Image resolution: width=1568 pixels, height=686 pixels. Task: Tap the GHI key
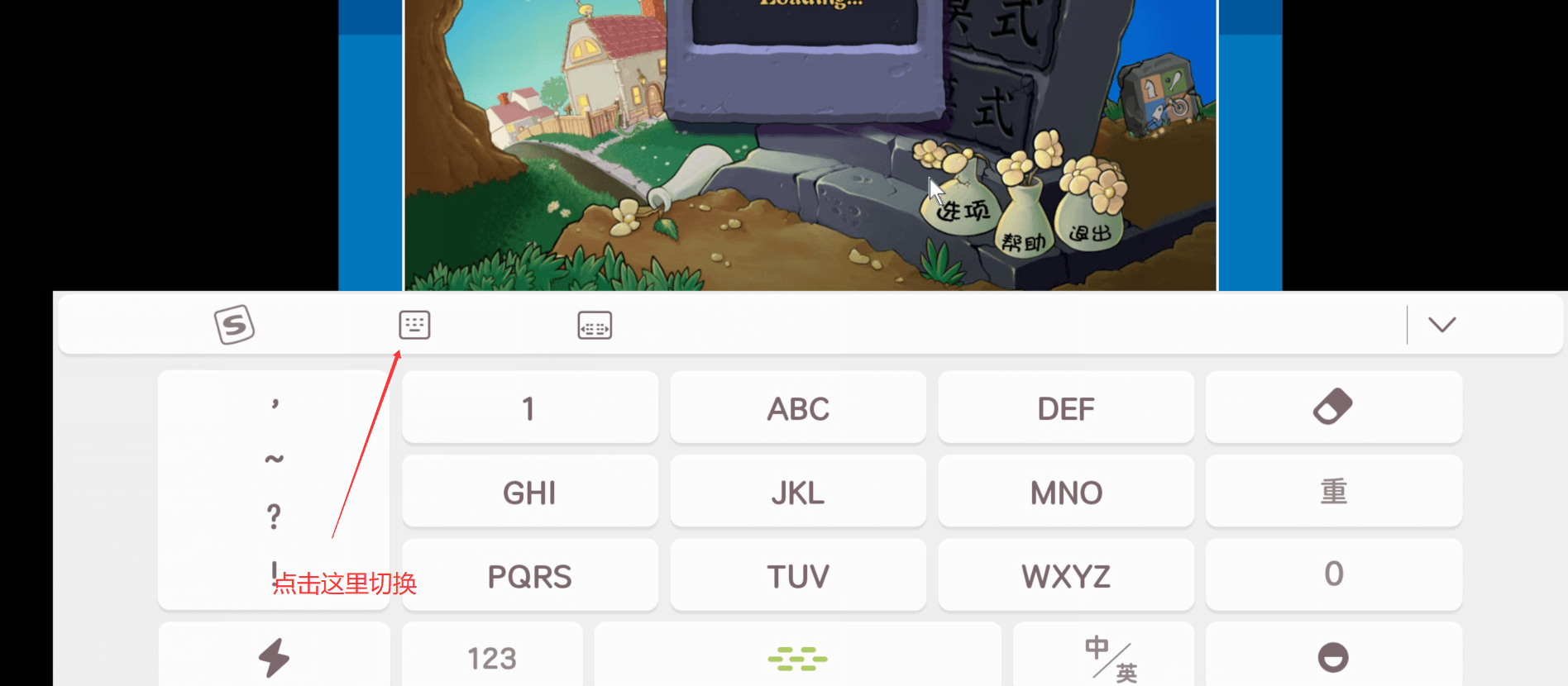(x=529, y=493)
